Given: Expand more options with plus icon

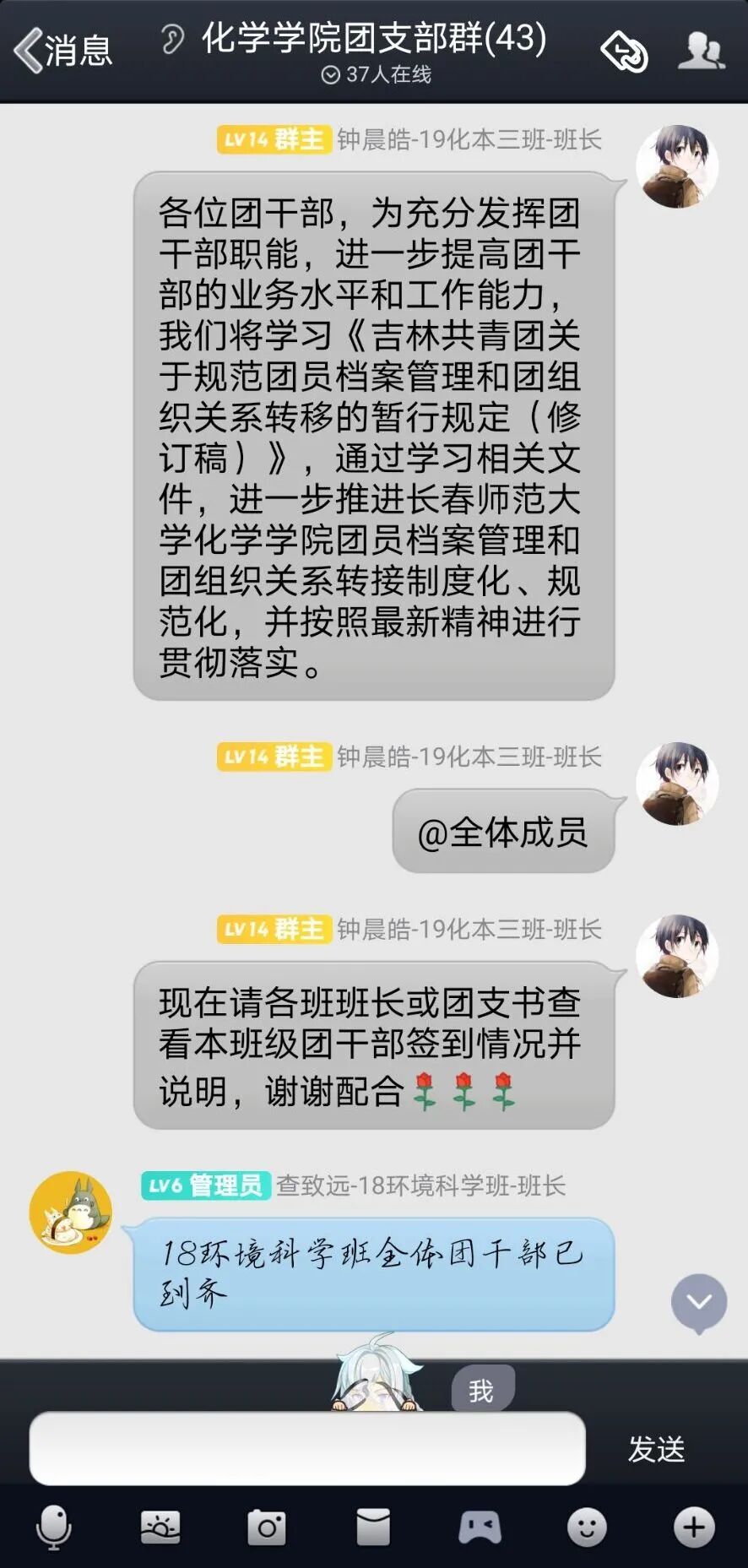Looking at the screenshot, I should [694, 1527].
